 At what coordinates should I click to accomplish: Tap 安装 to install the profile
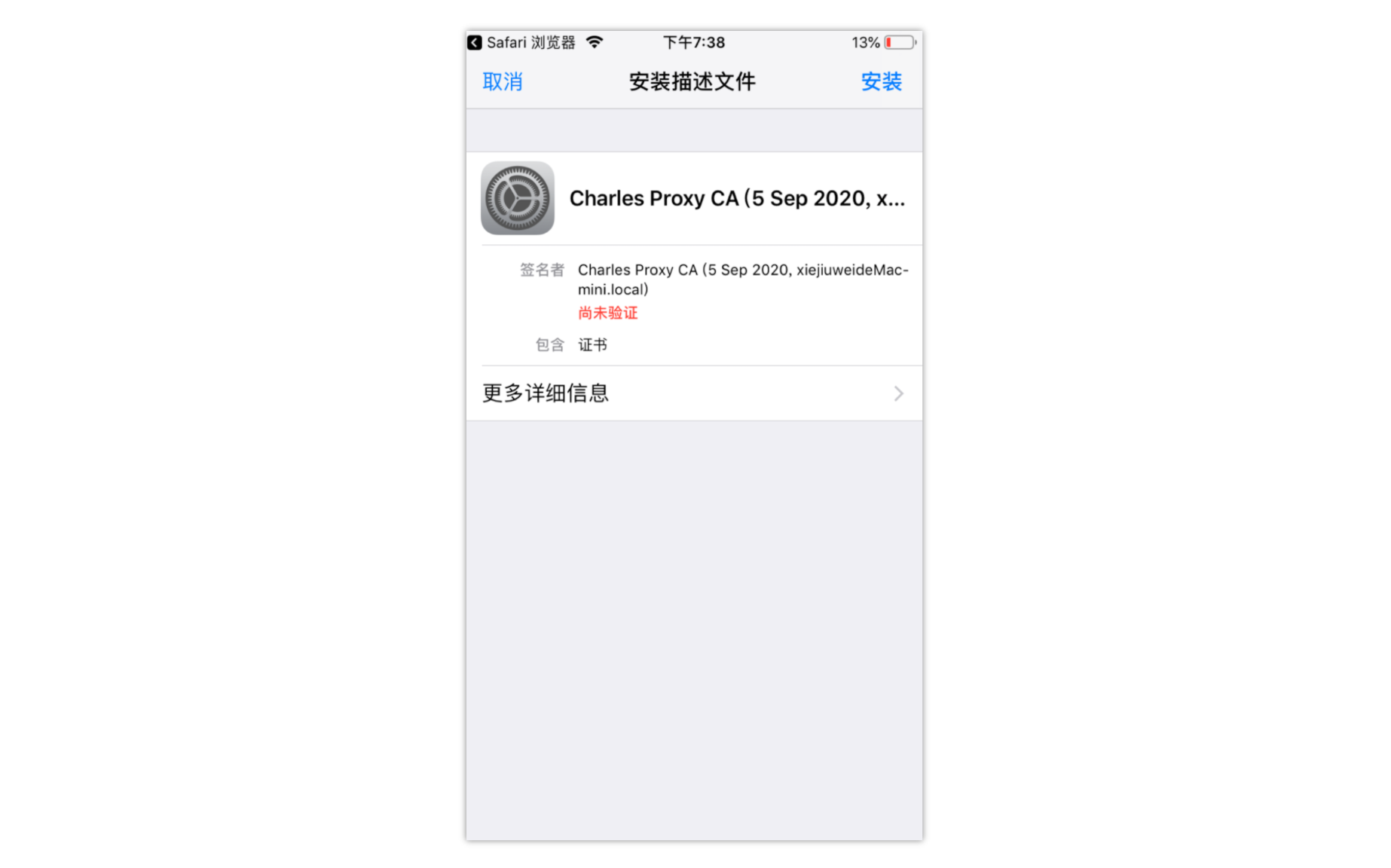pyautogui.click(x=880, y=81)
